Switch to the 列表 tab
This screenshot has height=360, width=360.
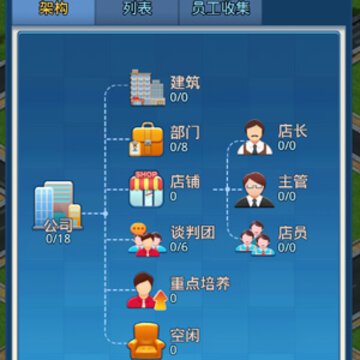[137, 11]
